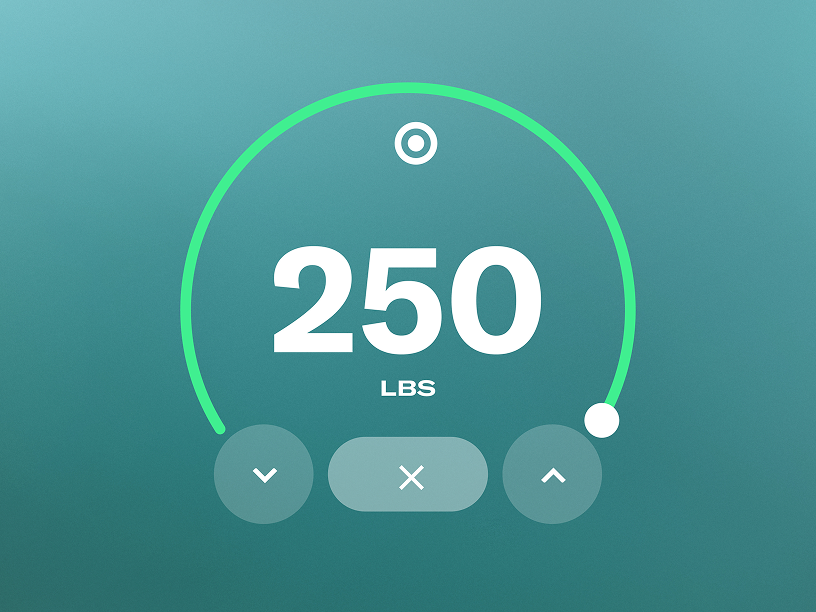816x612 pixels.
Task: Tap the target icon above 250
Action: (x=416, y=145)
